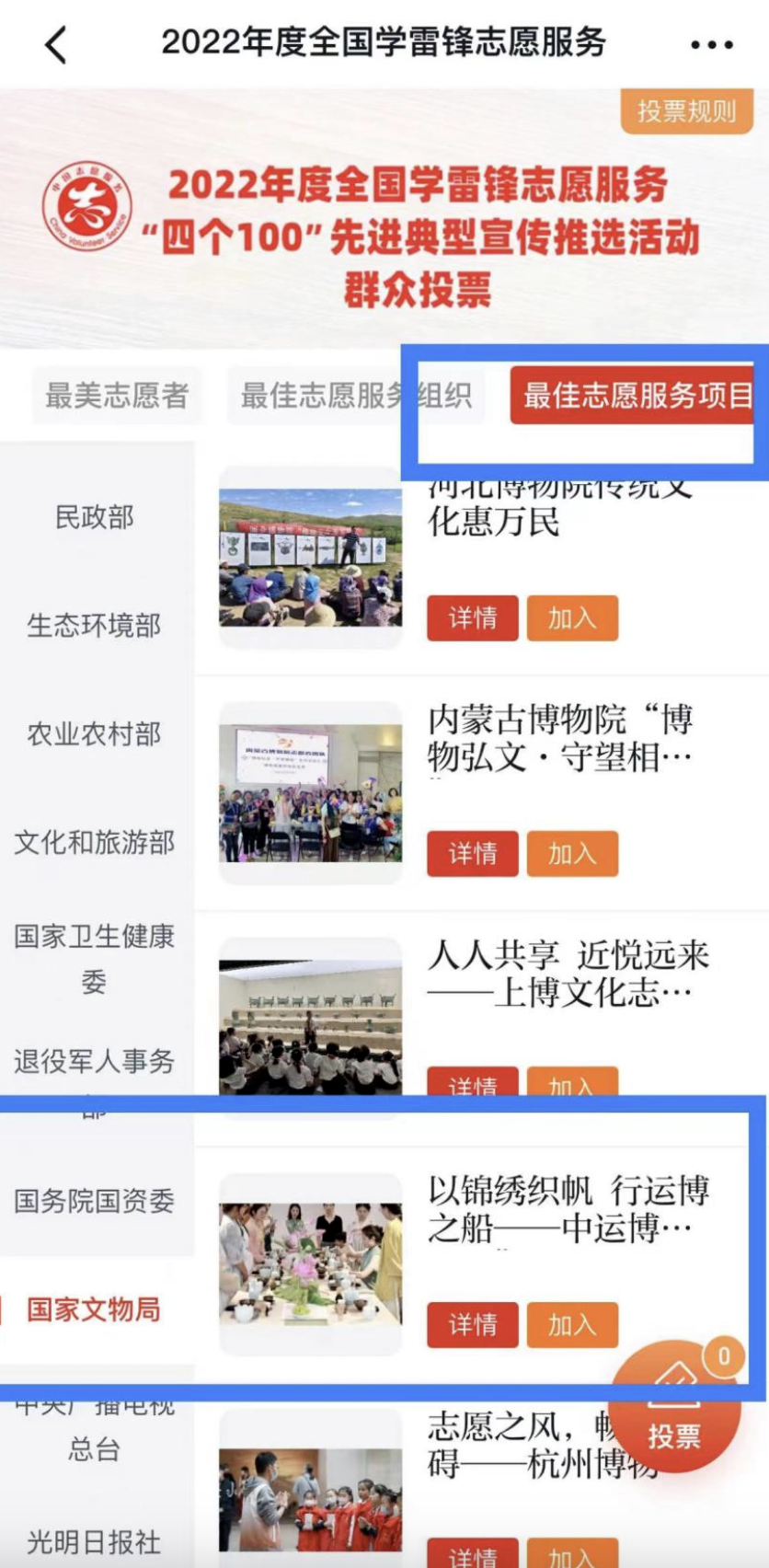Open the three-dot overflow menu
The width and height of the screenshot is (769, 1568).
tap(711, 44)
